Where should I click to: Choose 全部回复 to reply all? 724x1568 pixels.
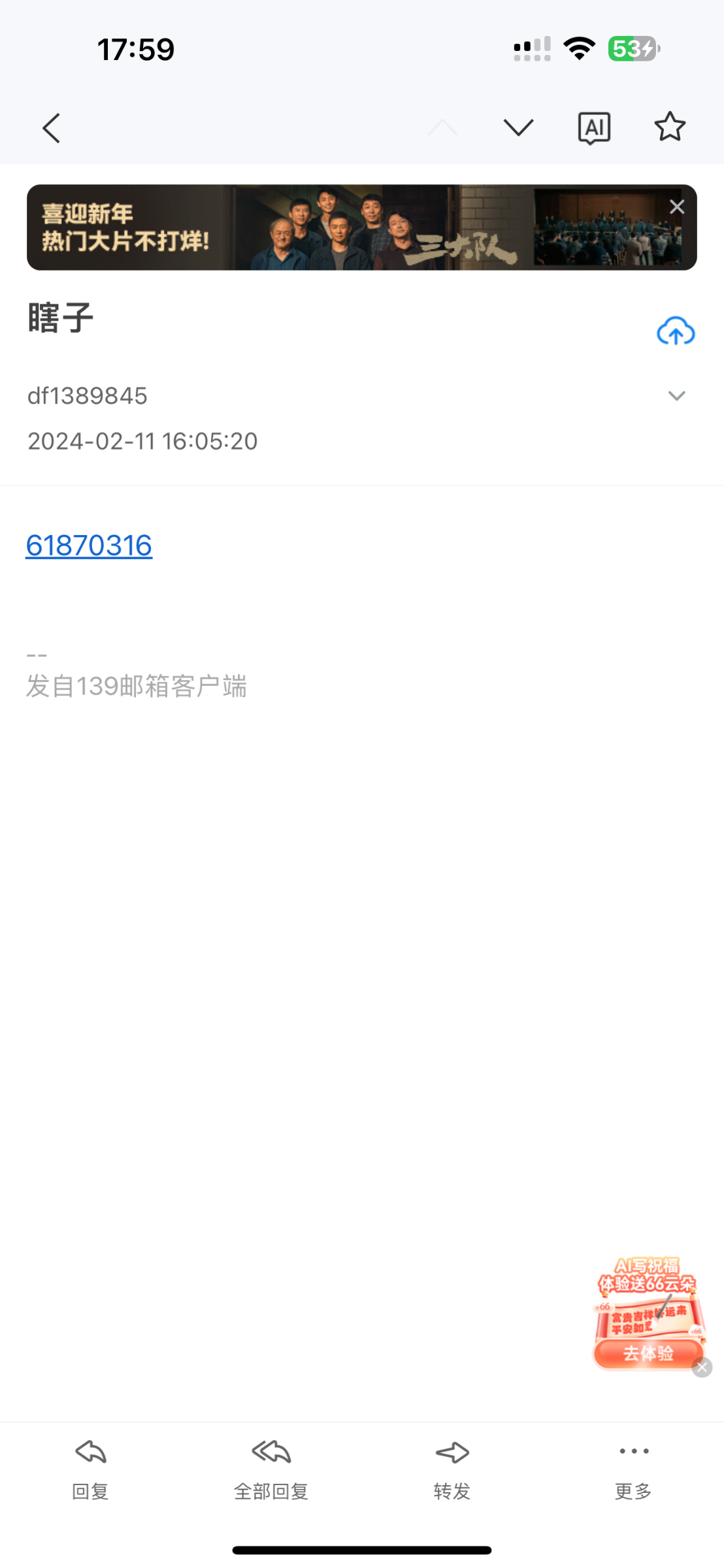[x=271, y=1467]
